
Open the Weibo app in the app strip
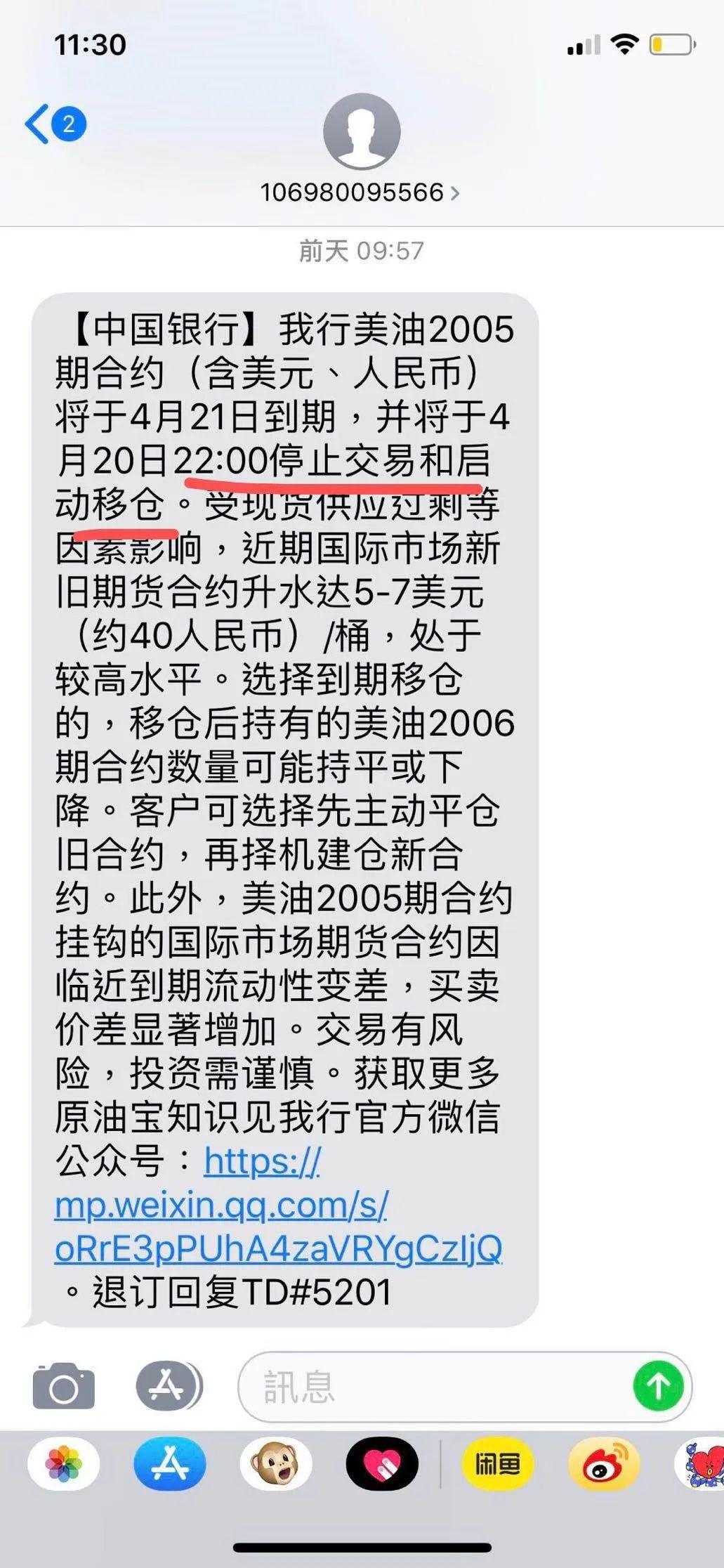[x=604, y=1464]
